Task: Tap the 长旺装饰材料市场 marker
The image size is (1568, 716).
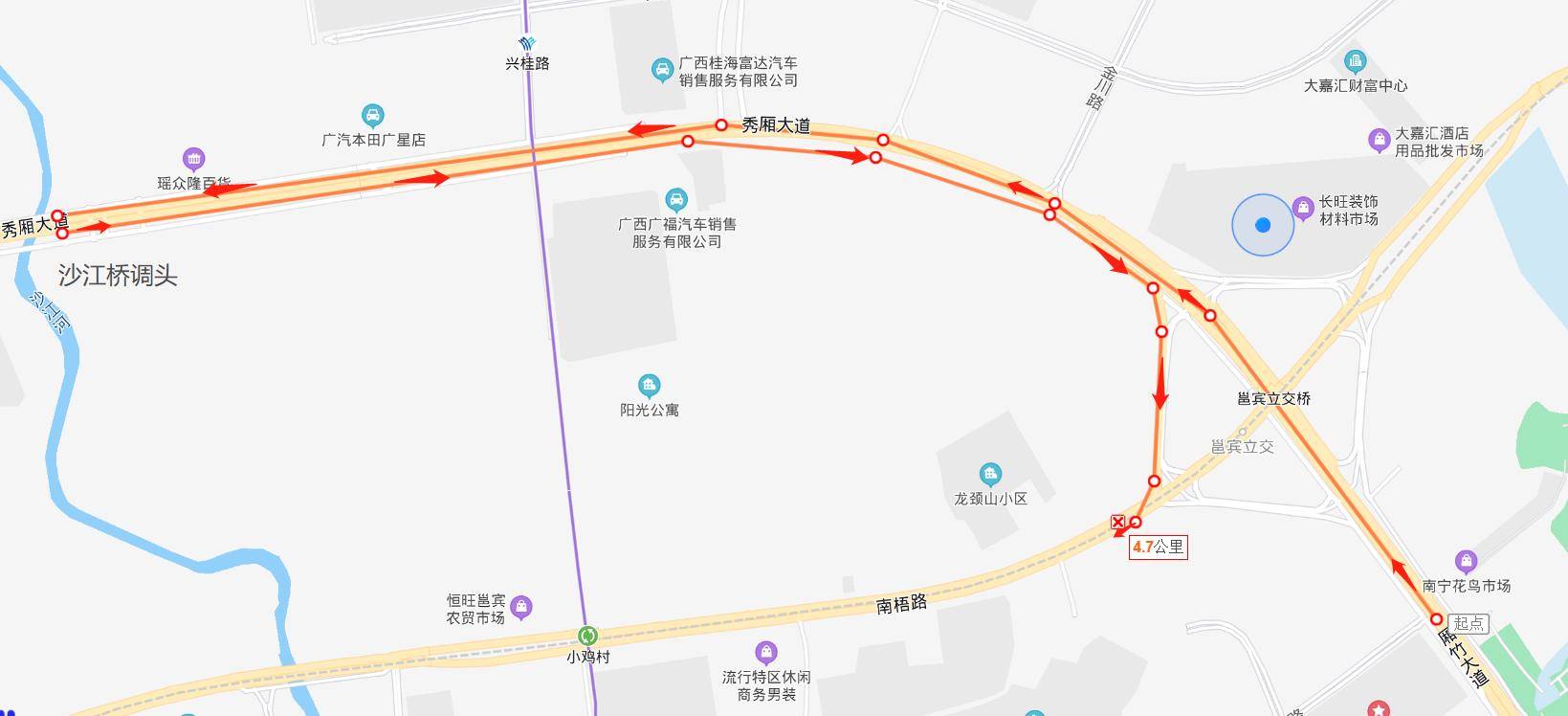Action: point(1302,208)
